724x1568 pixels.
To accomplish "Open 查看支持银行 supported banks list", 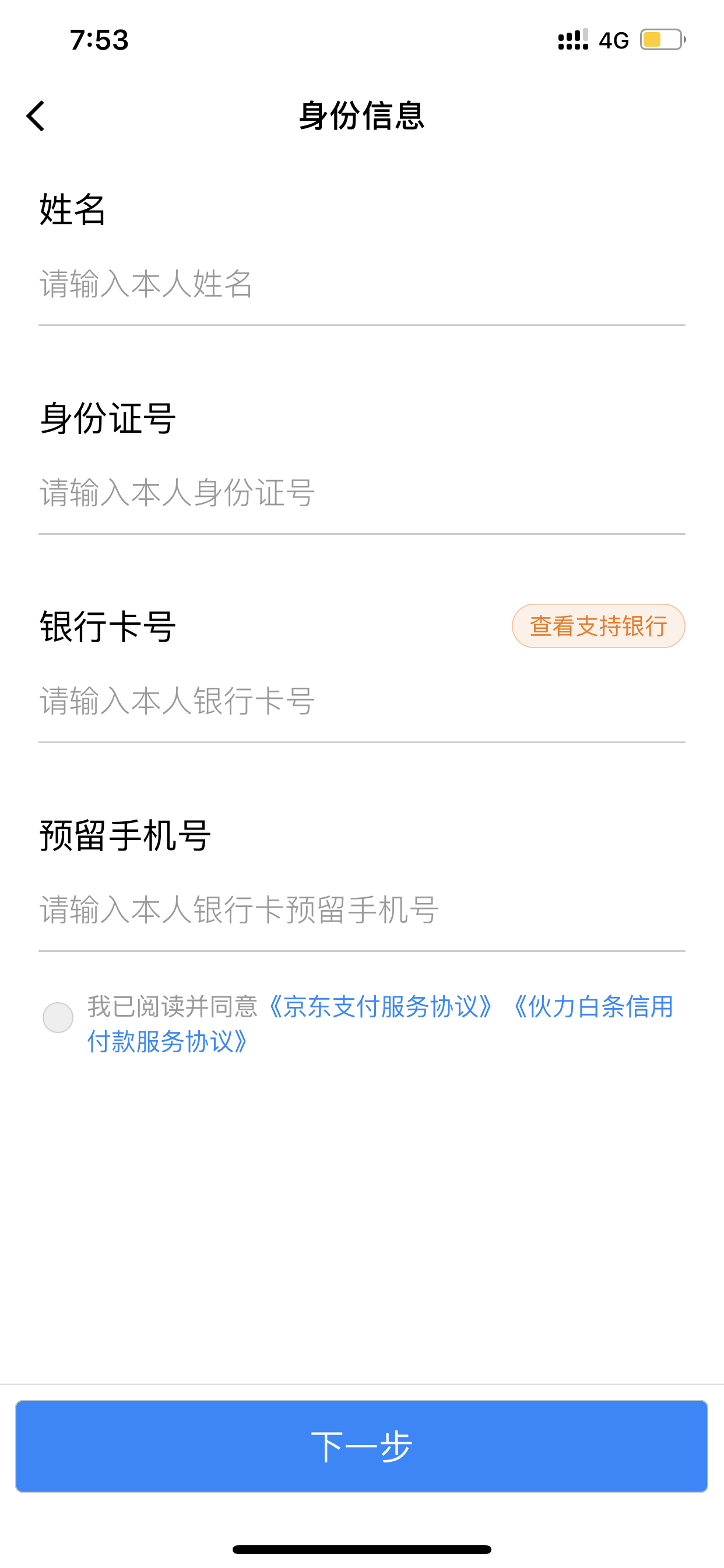I will coord(598,626).
